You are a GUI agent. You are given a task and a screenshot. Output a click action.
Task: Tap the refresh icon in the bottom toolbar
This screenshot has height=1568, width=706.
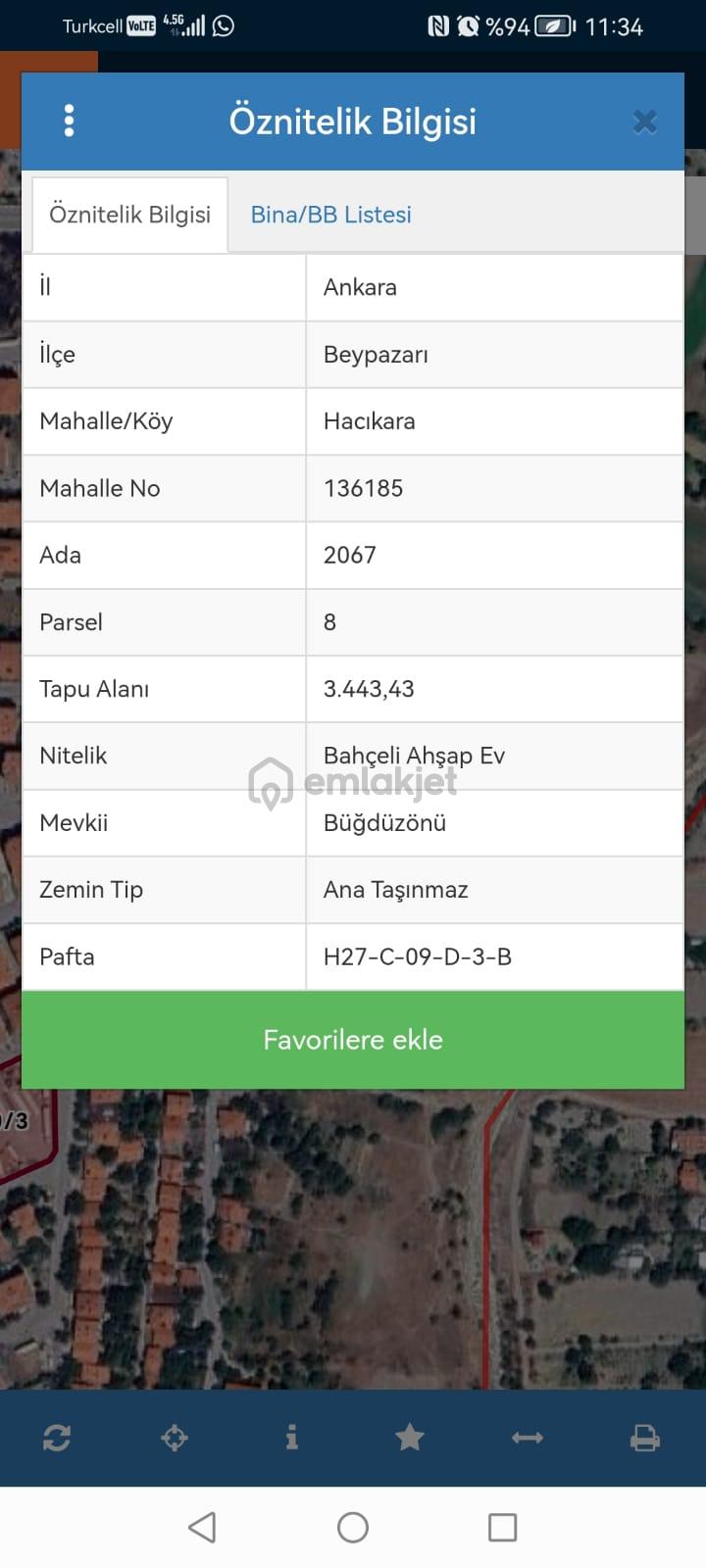pyautogui.click(x=57, y=1438)
